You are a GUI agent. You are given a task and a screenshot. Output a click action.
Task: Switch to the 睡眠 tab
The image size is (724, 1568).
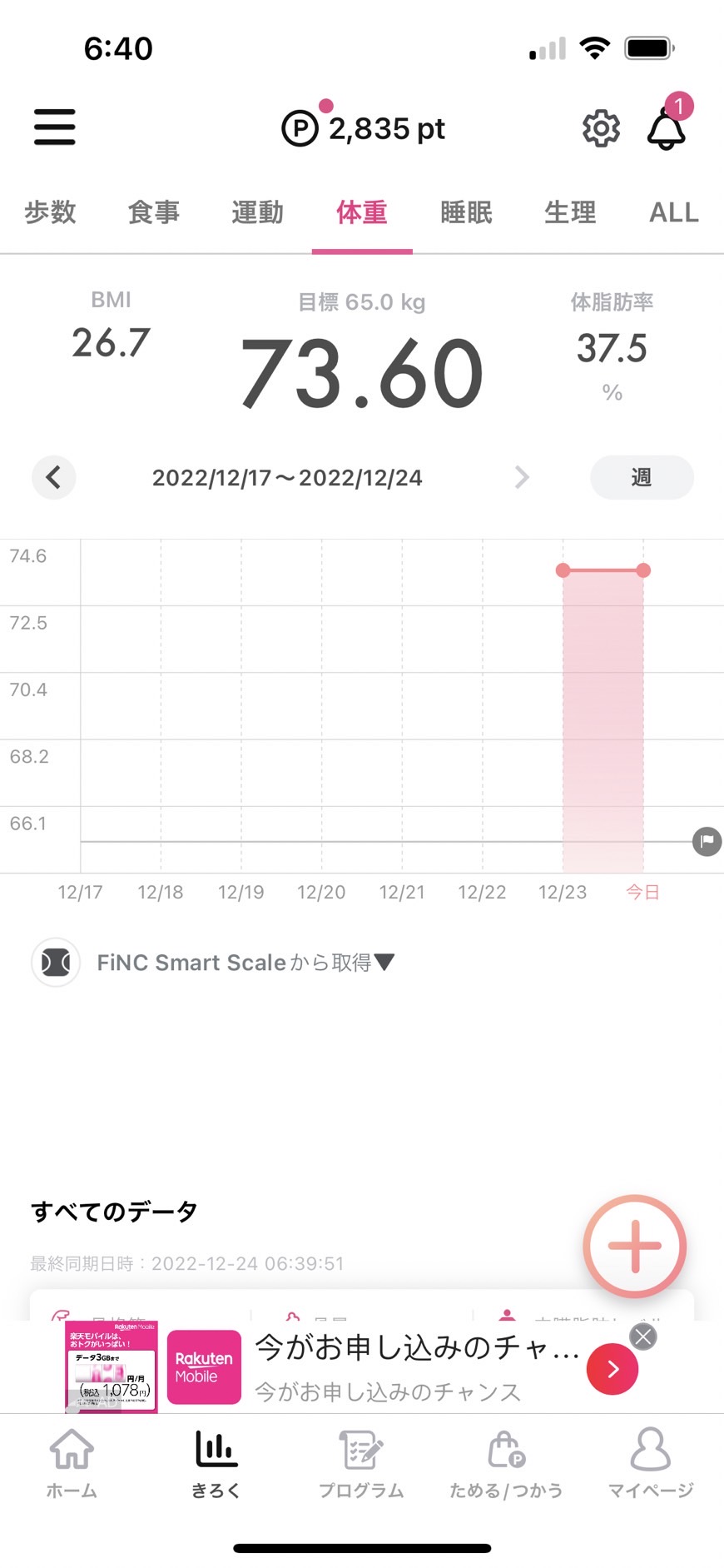pos(466,212)
